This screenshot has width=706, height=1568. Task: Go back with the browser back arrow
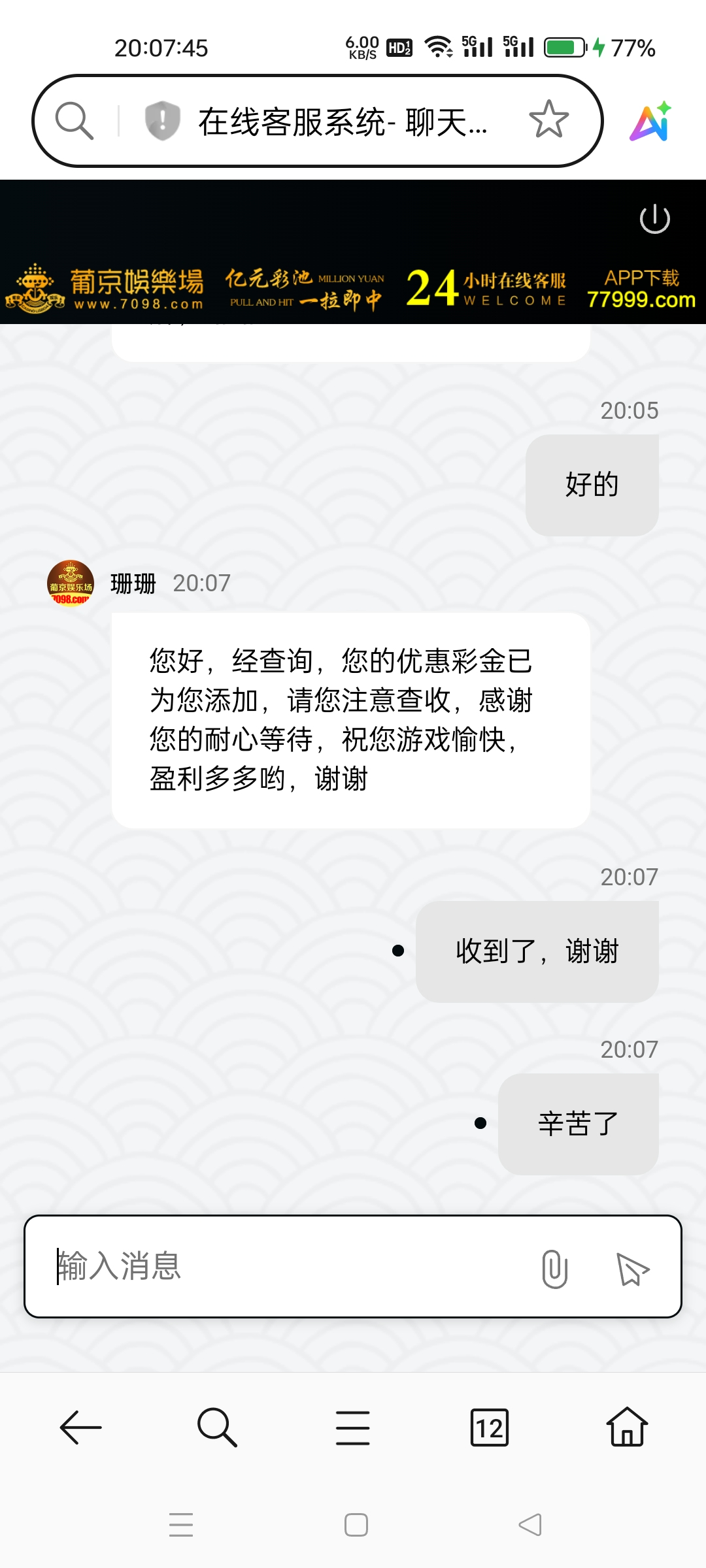[x=81, y=1428]
